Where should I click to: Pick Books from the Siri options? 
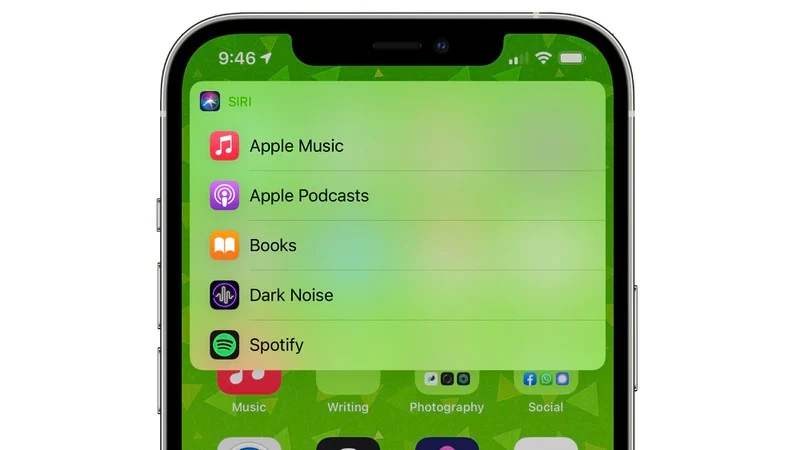(x=272, y=246)
